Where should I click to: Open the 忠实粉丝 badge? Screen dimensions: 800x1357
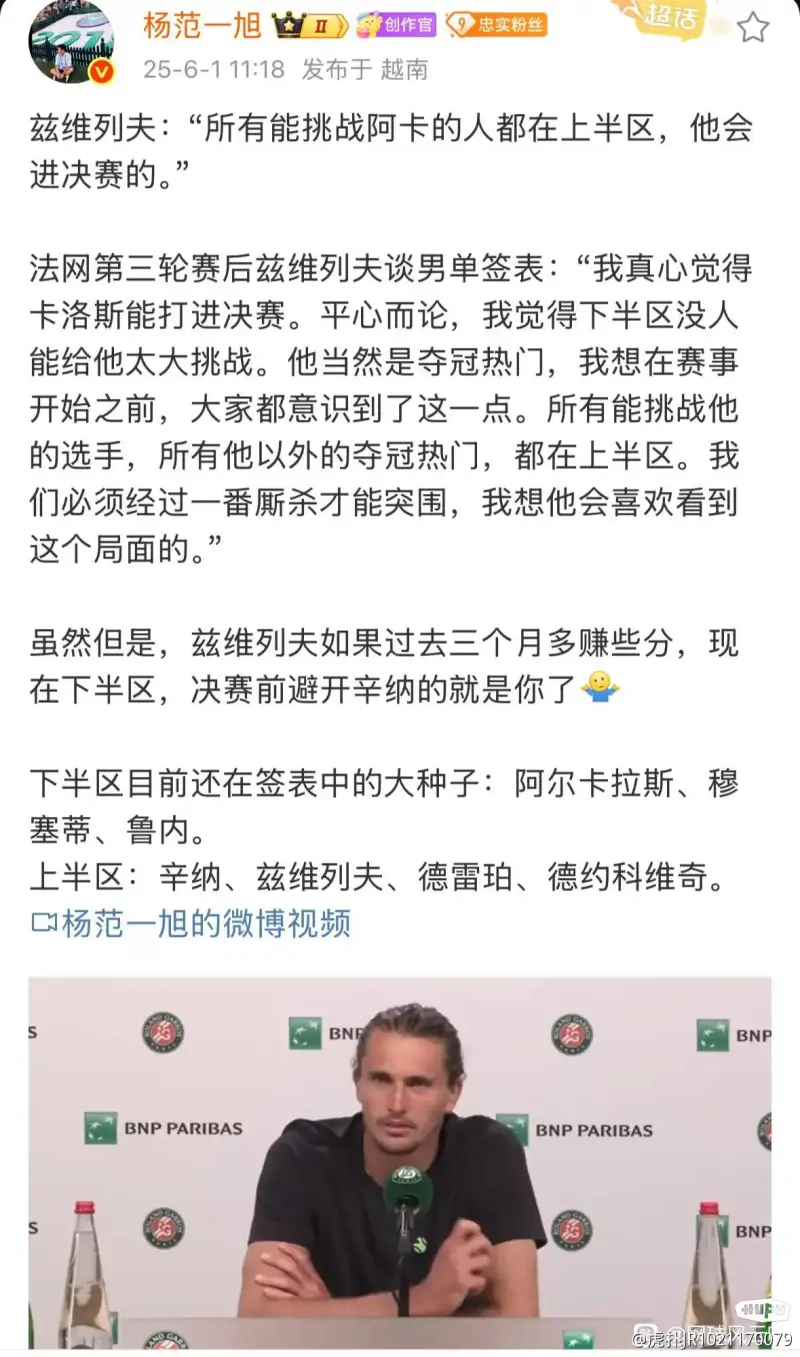pyautogui.click(x=496, y=24)
